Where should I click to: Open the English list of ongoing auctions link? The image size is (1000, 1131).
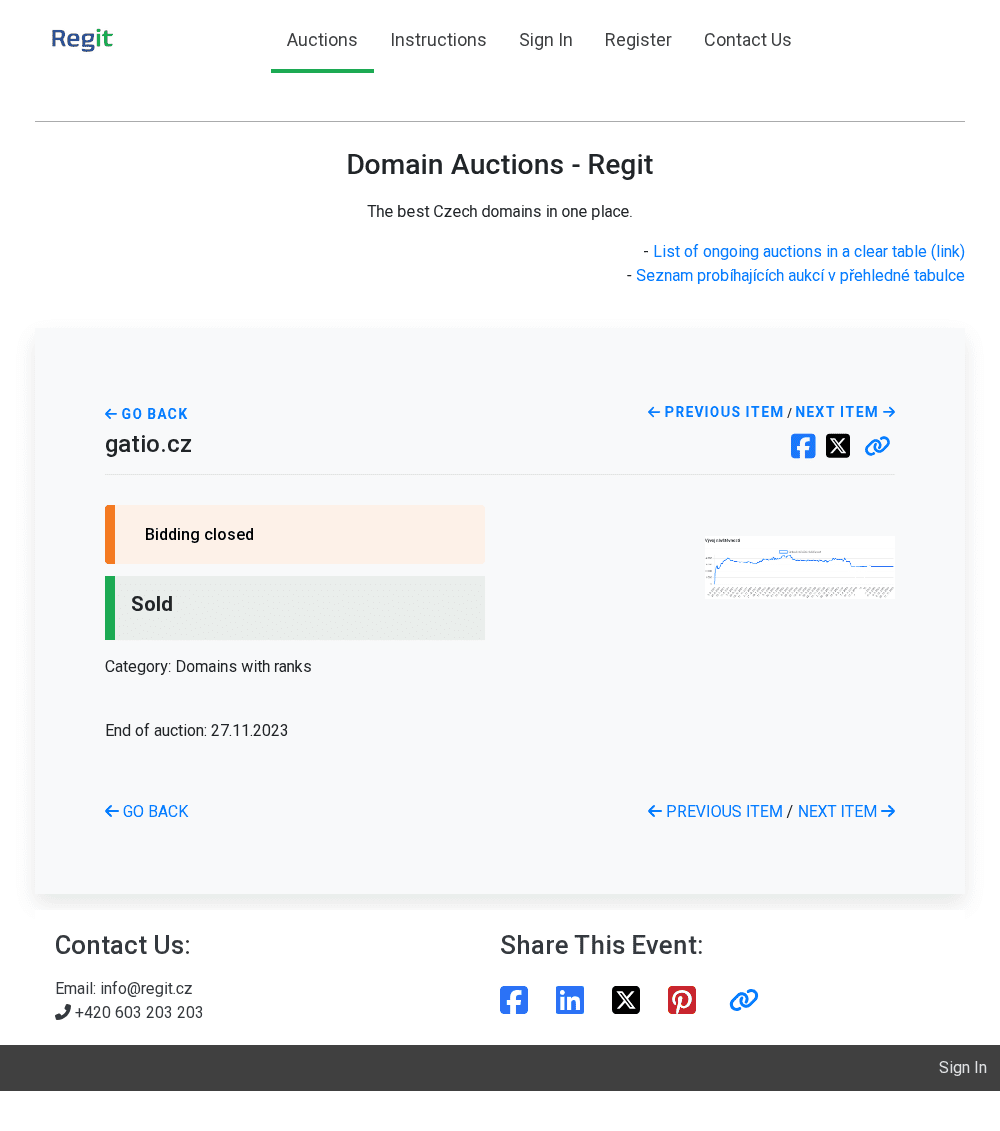808,252
